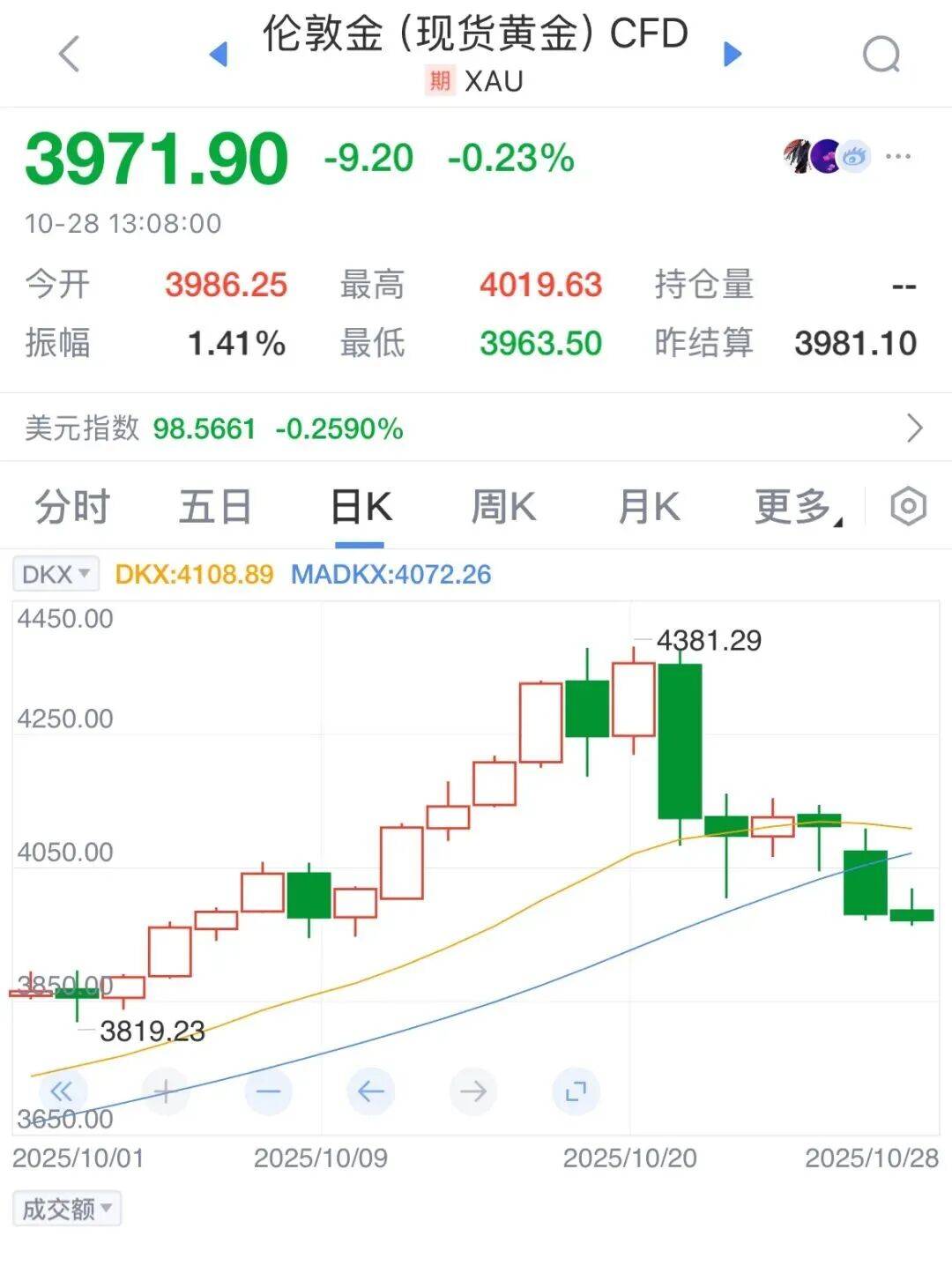The image size is (952, 1281).
Task: Go back using the top-left arrow
Action: coord(69,54)
